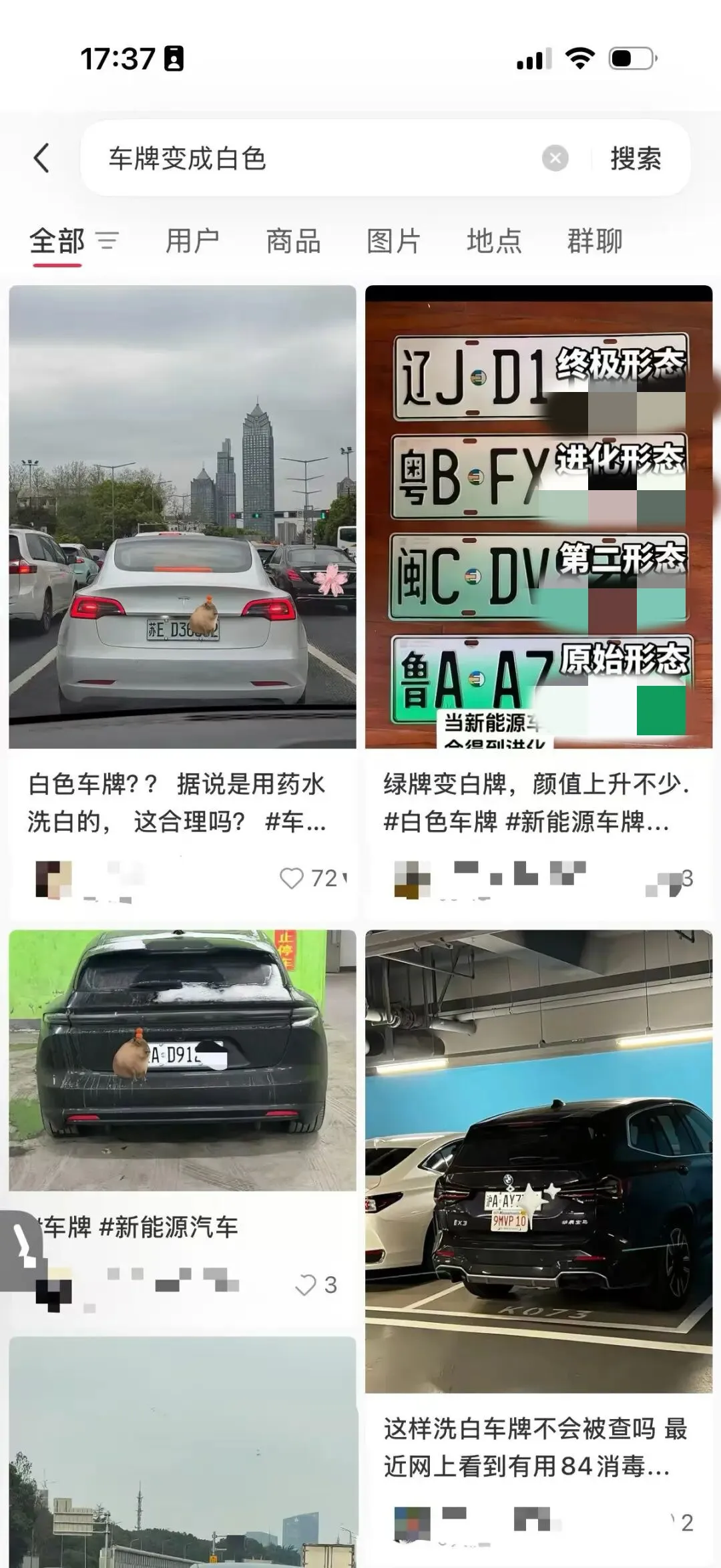The width and height of the screenshot is (721, 1568).
Task: Tap the back arrow to exit search
Action: pyautogui.click(x=41, y=158)
